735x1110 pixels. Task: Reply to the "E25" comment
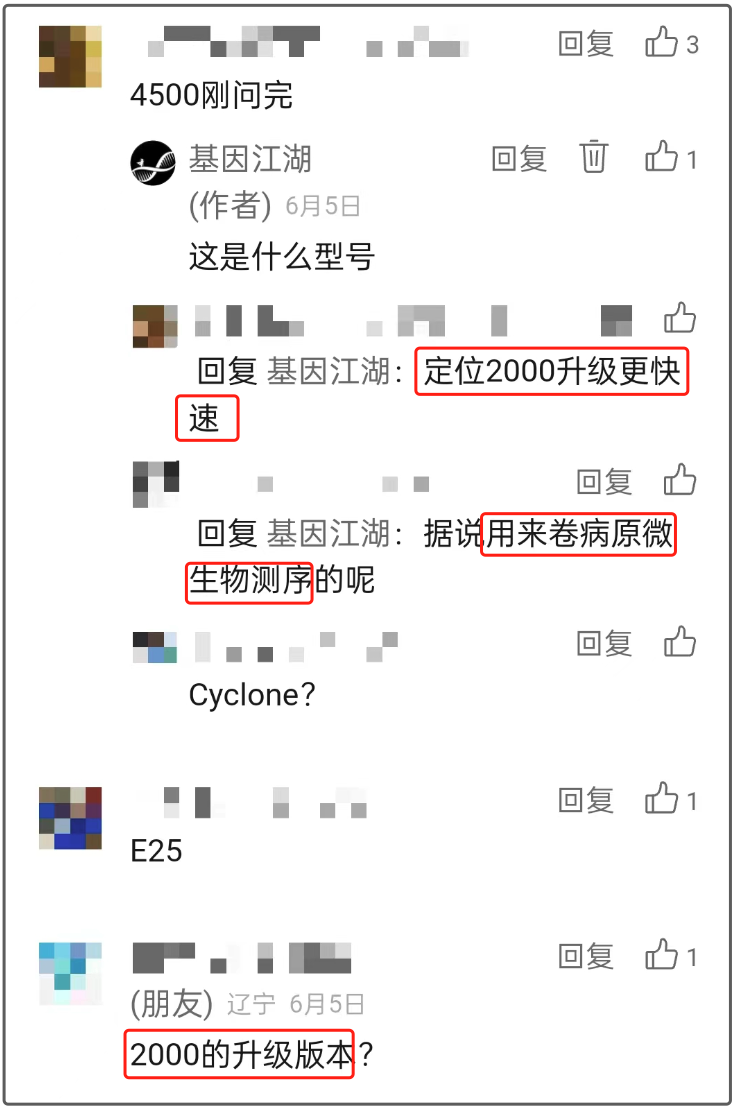coord(585,800)
